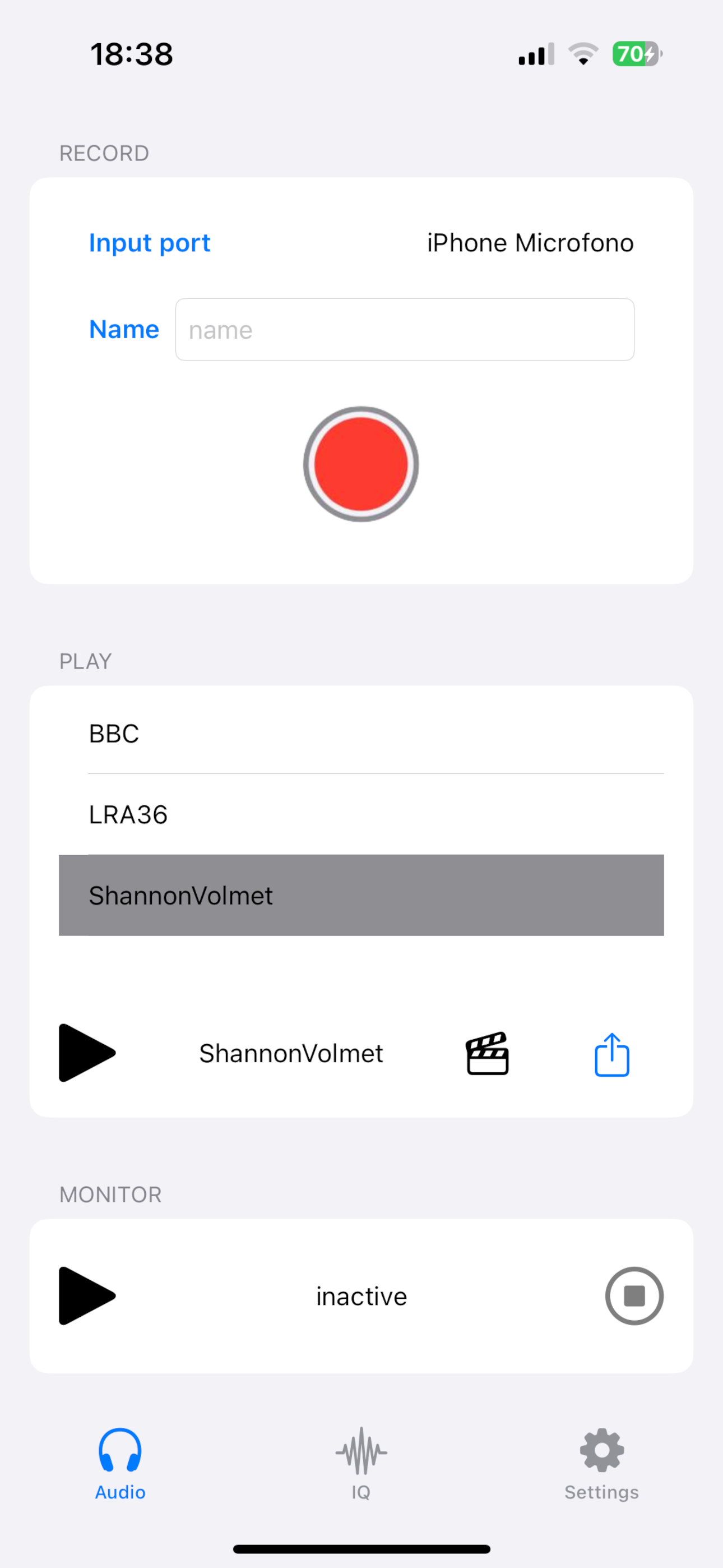723x1568 pixels.
Task: Open the Input port selector
Action: 149,242
